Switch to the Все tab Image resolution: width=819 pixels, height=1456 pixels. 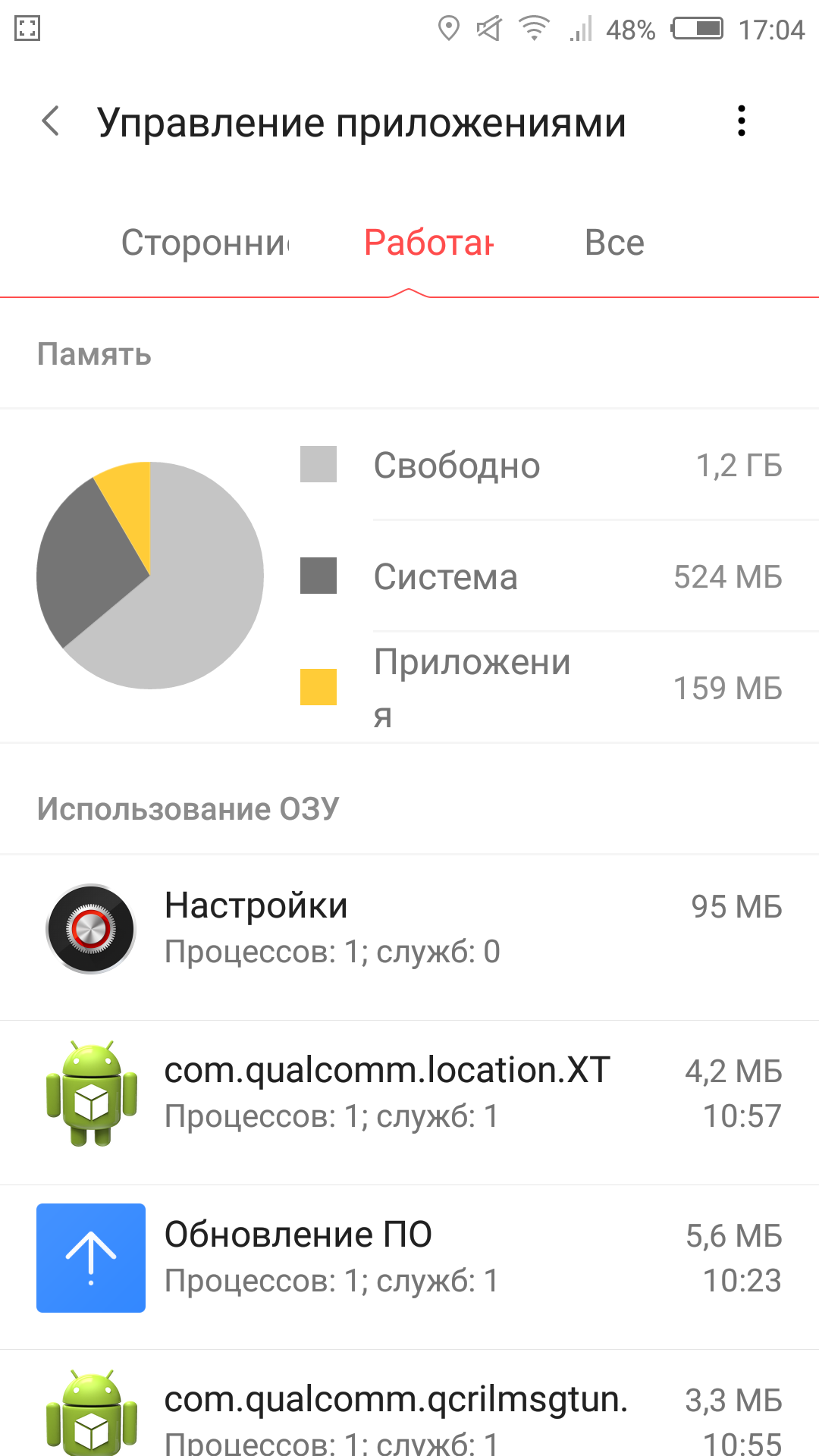pos(614,243)
